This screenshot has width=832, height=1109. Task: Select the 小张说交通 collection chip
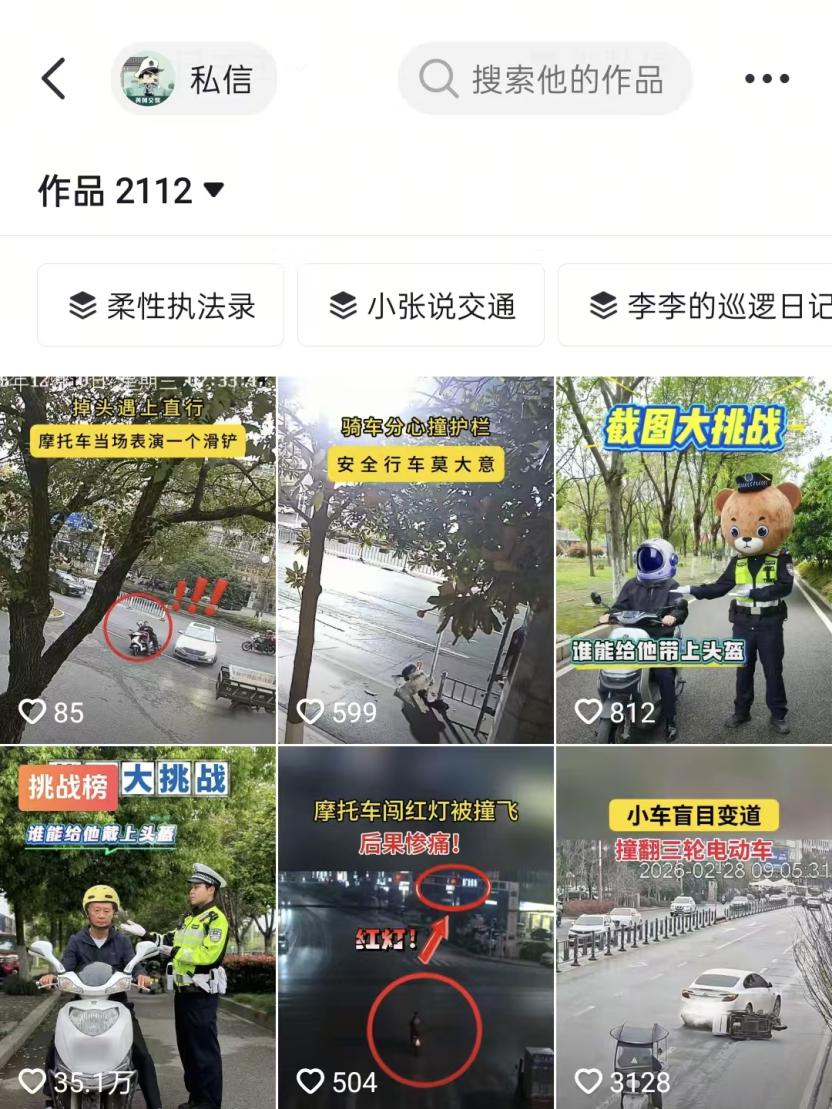pos(421,306)
